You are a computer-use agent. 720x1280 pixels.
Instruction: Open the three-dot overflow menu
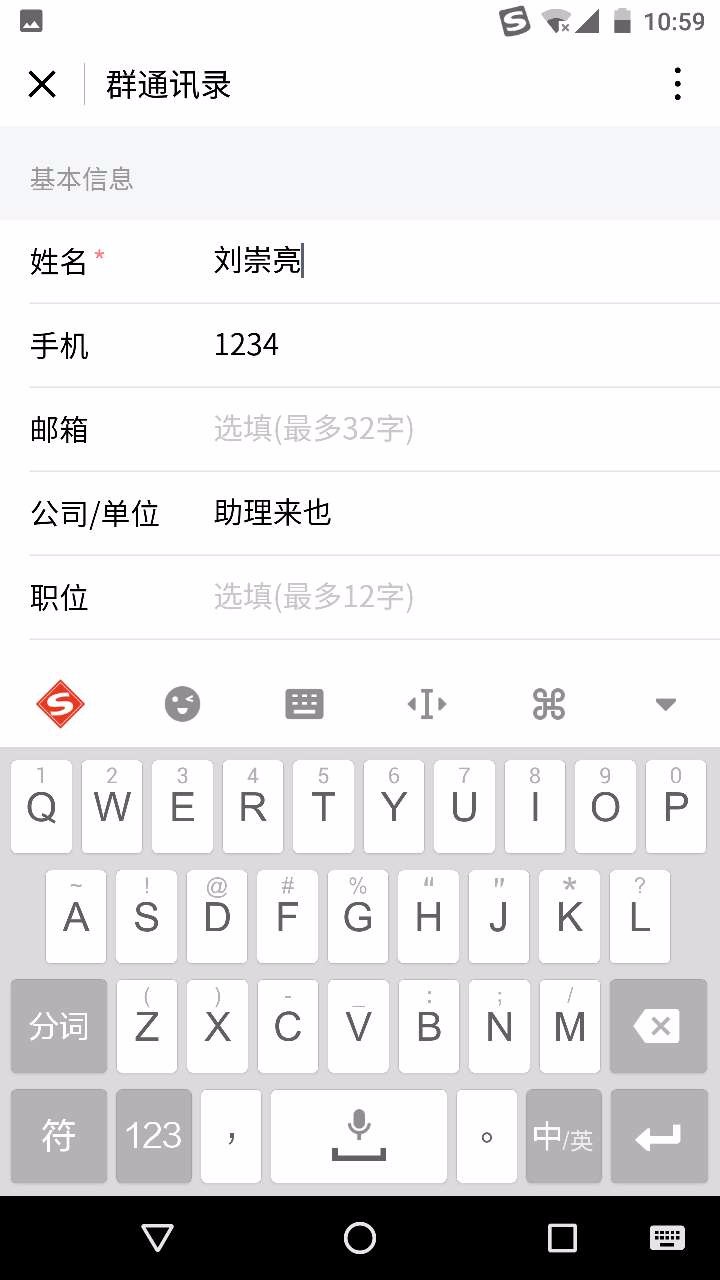coord(677,85)
